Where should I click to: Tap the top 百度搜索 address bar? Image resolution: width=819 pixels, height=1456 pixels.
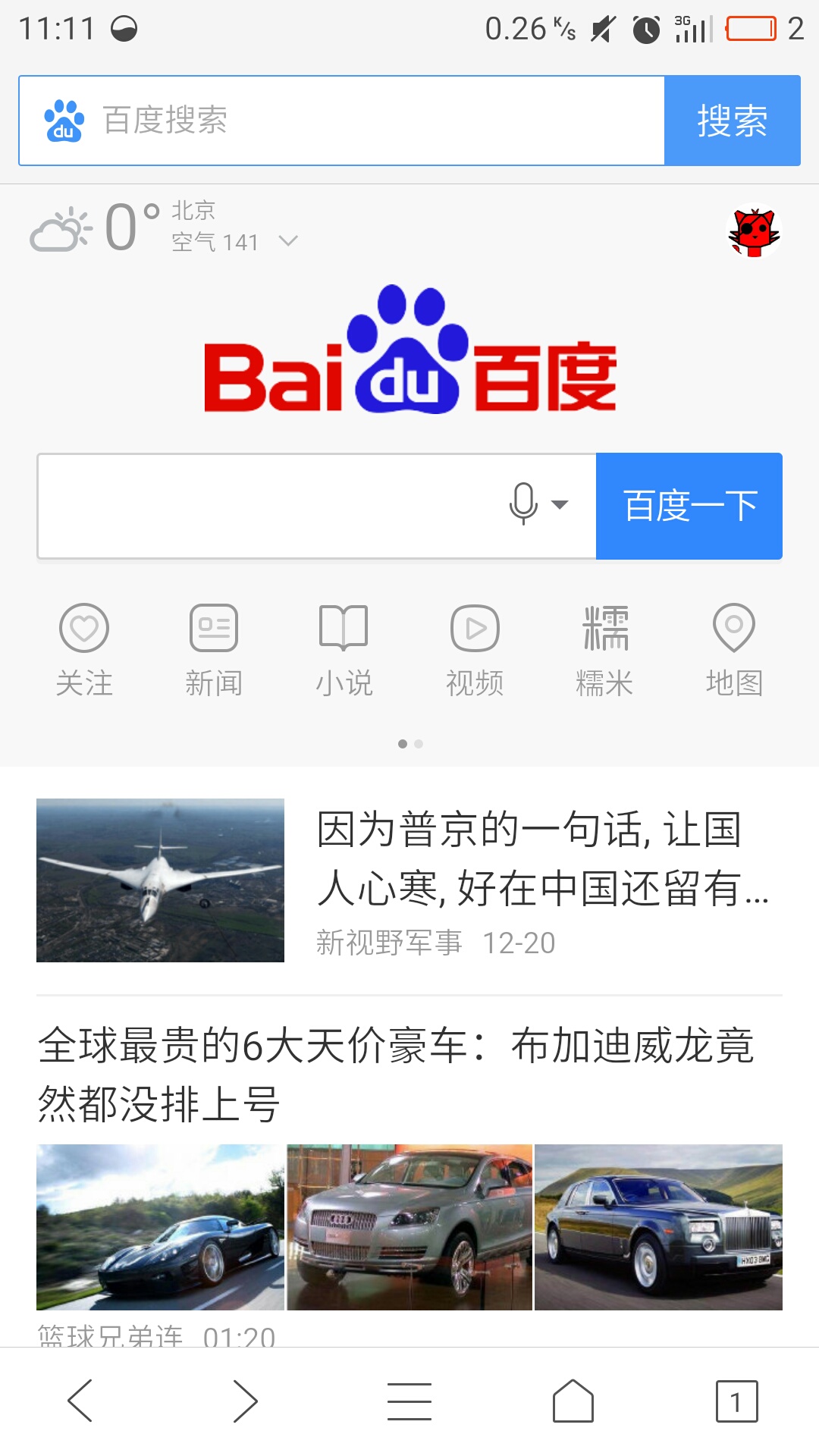341,121
